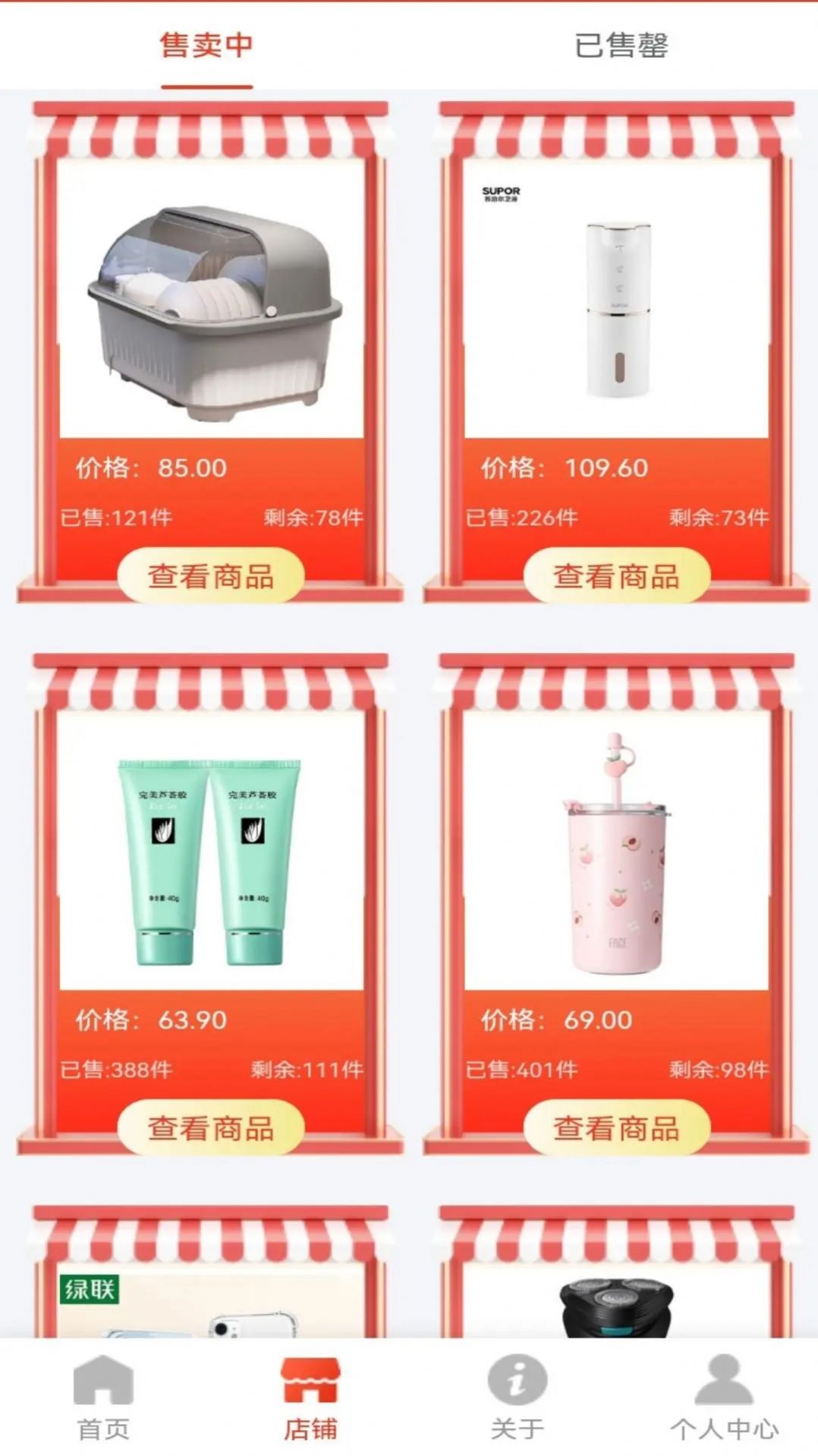Image resolution: width=818 pixels, height=1456 pixels.
Task: Tap the black electric shaver image
Action: (x=617, y=1306)
